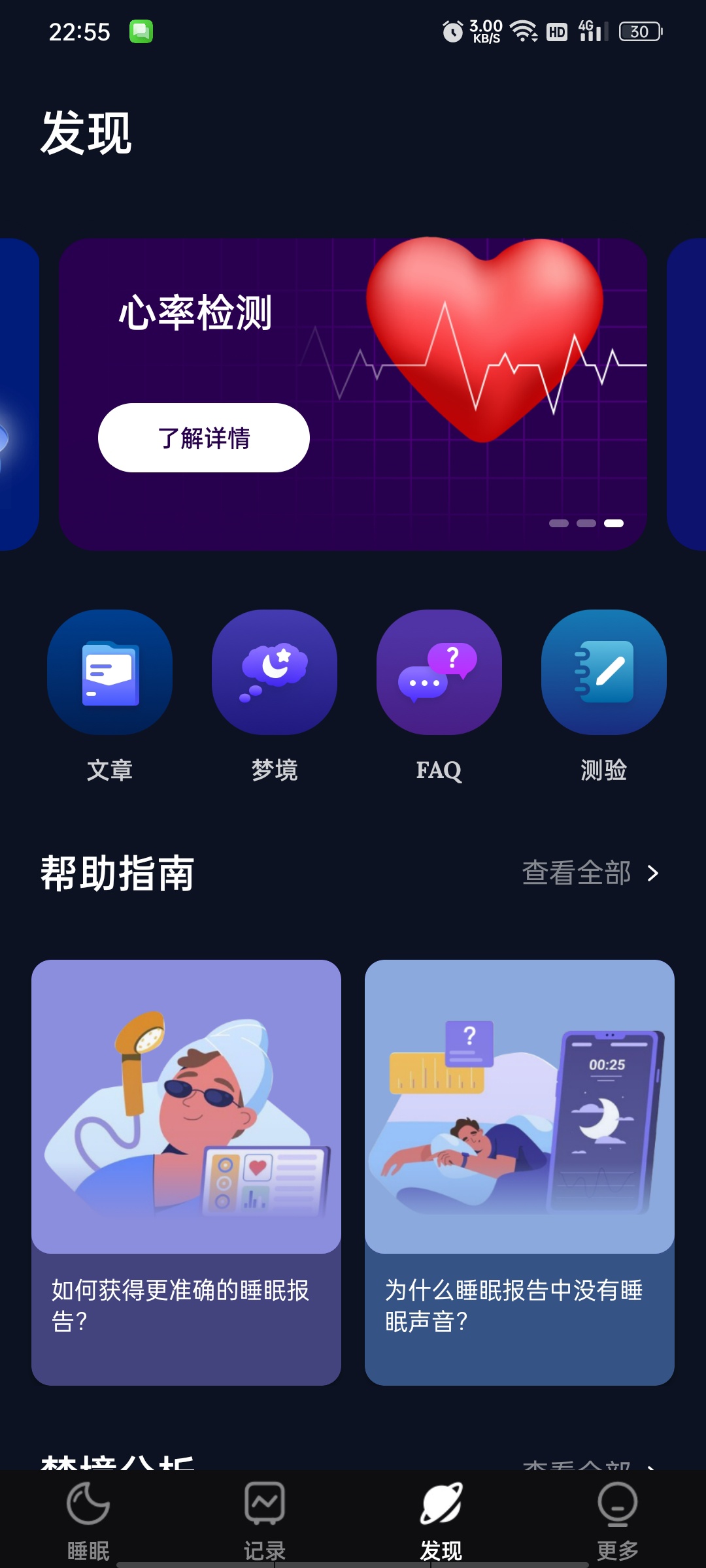Switch to the 睡眠 tab

point(88,1521)
